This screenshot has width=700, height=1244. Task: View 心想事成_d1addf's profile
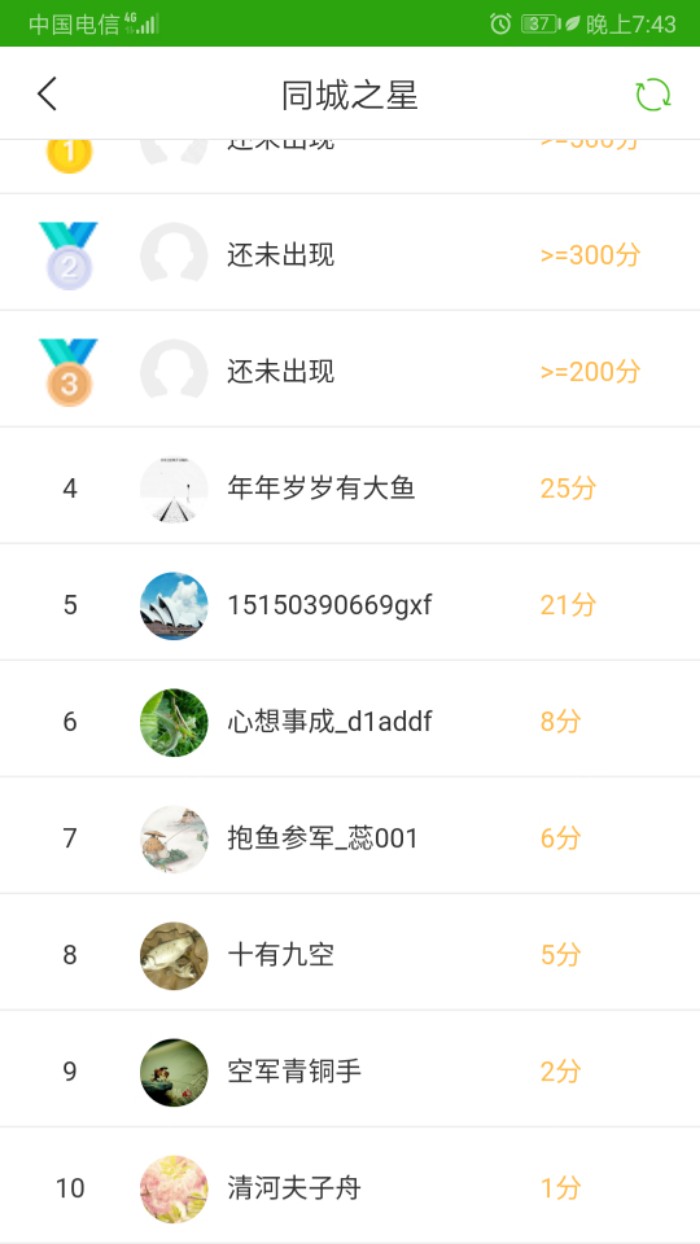pyautogui.click(x=329, y=721)
